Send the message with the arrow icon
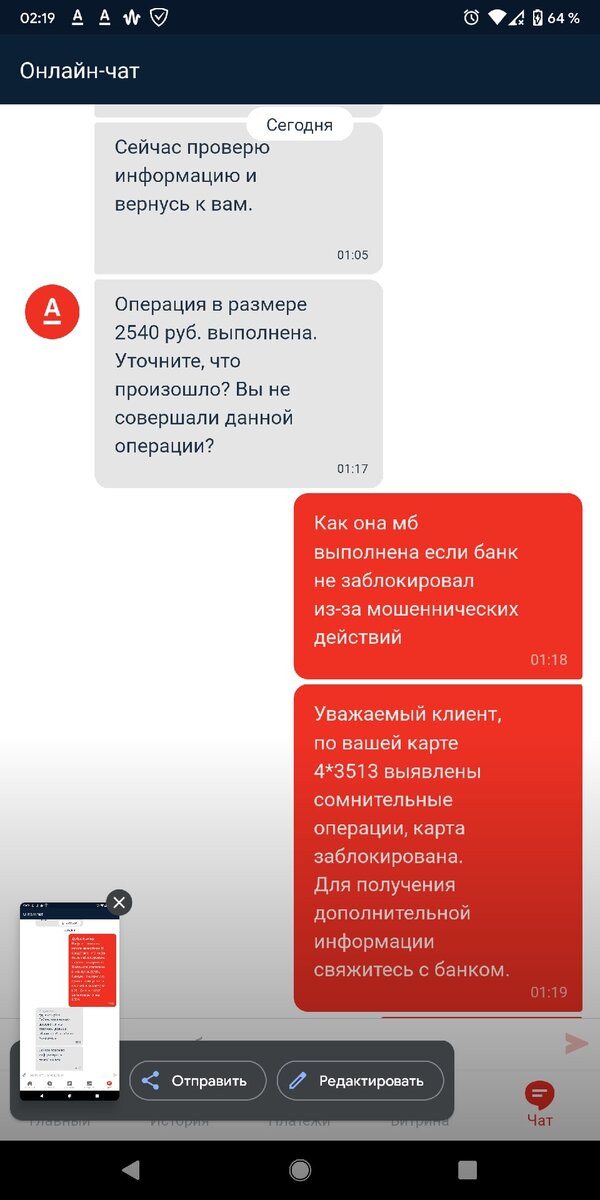 point(576,1043)
